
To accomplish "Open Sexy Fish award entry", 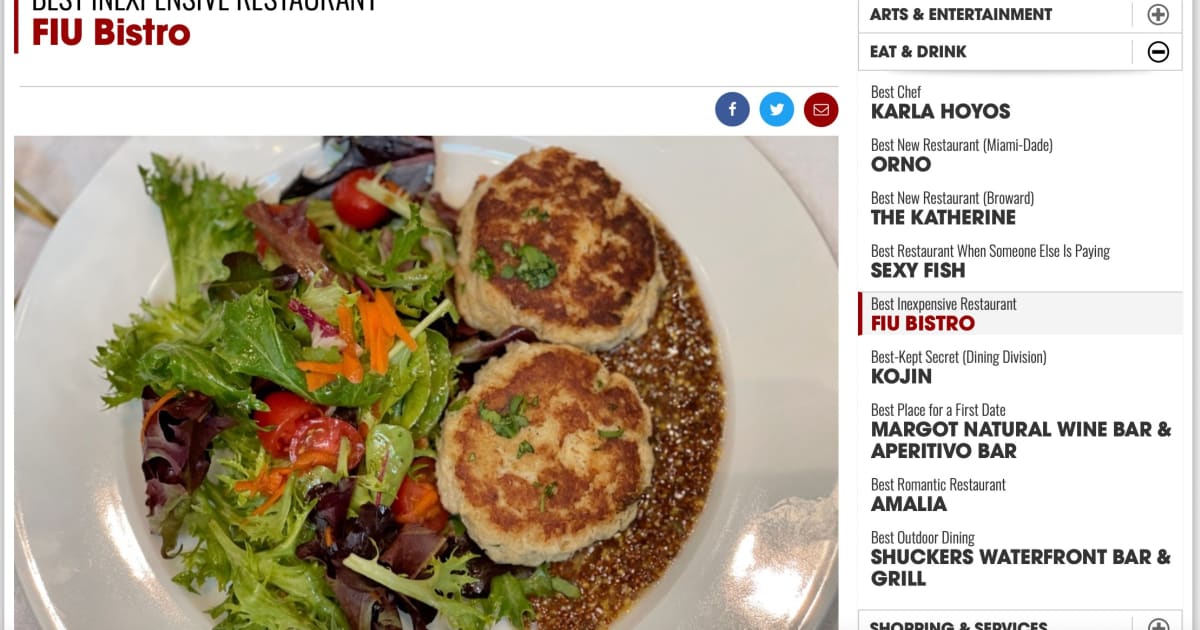I will tap(918, 270).
